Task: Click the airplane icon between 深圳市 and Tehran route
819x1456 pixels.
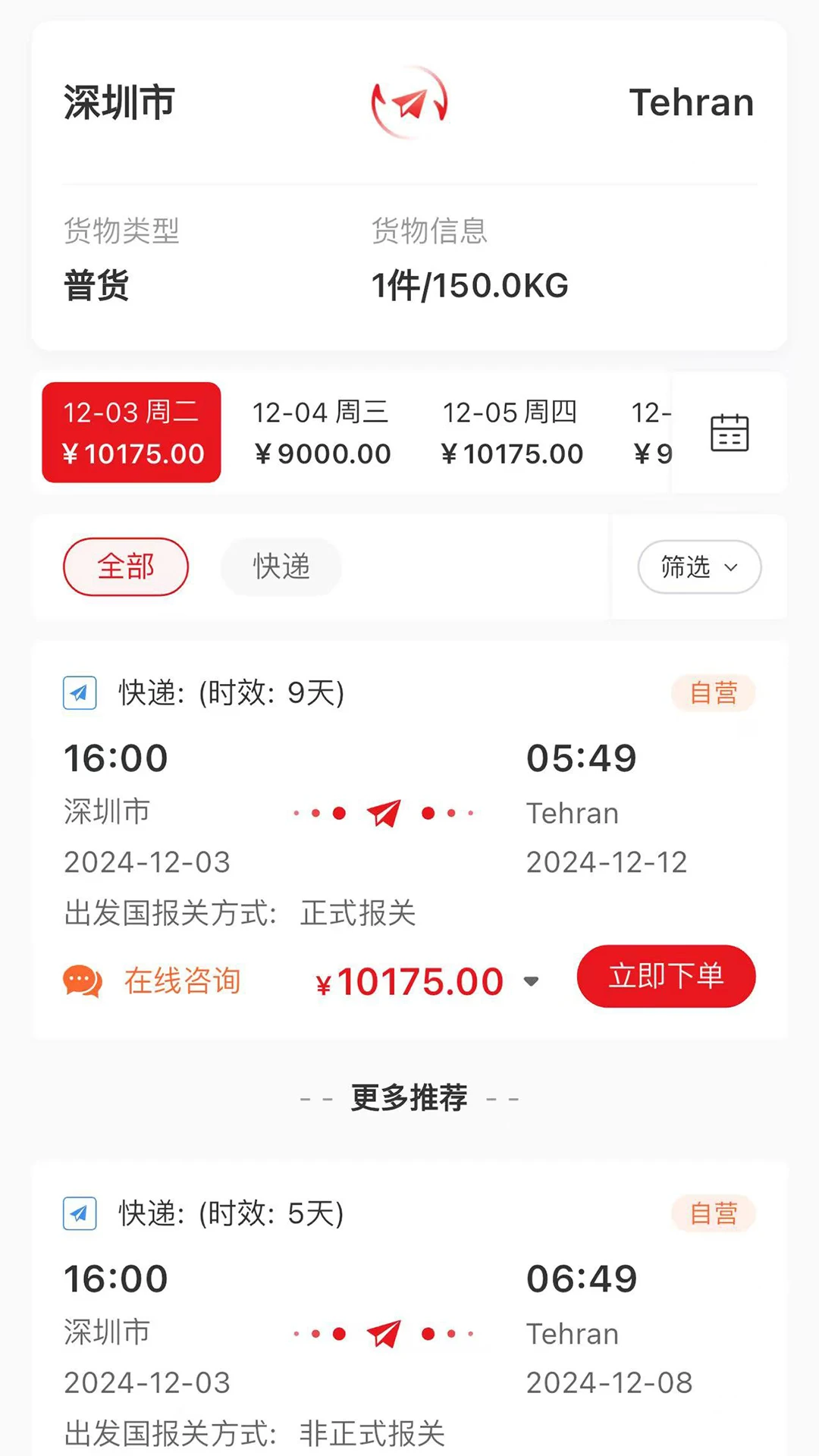Action: 385,811
